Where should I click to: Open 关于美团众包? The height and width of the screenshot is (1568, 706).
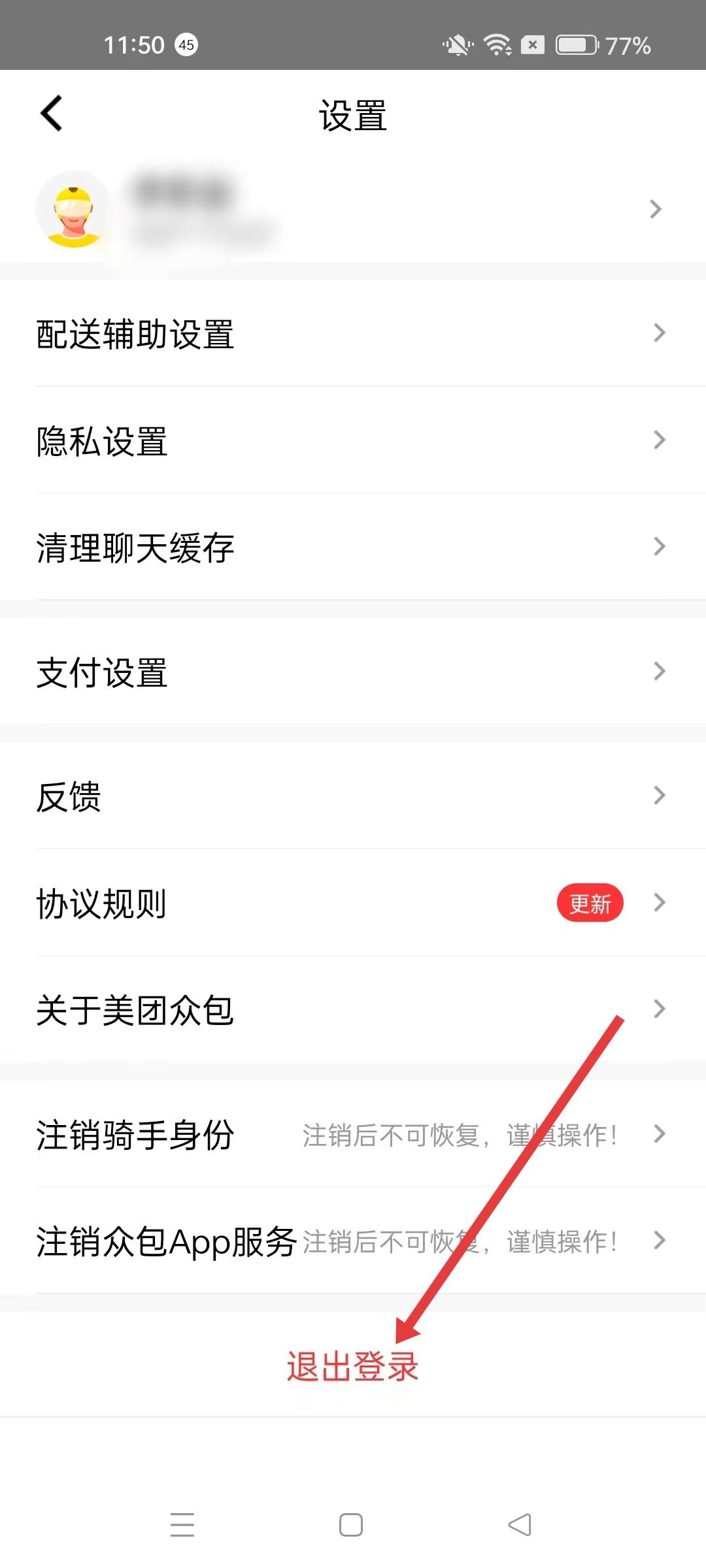(353, 1009)
